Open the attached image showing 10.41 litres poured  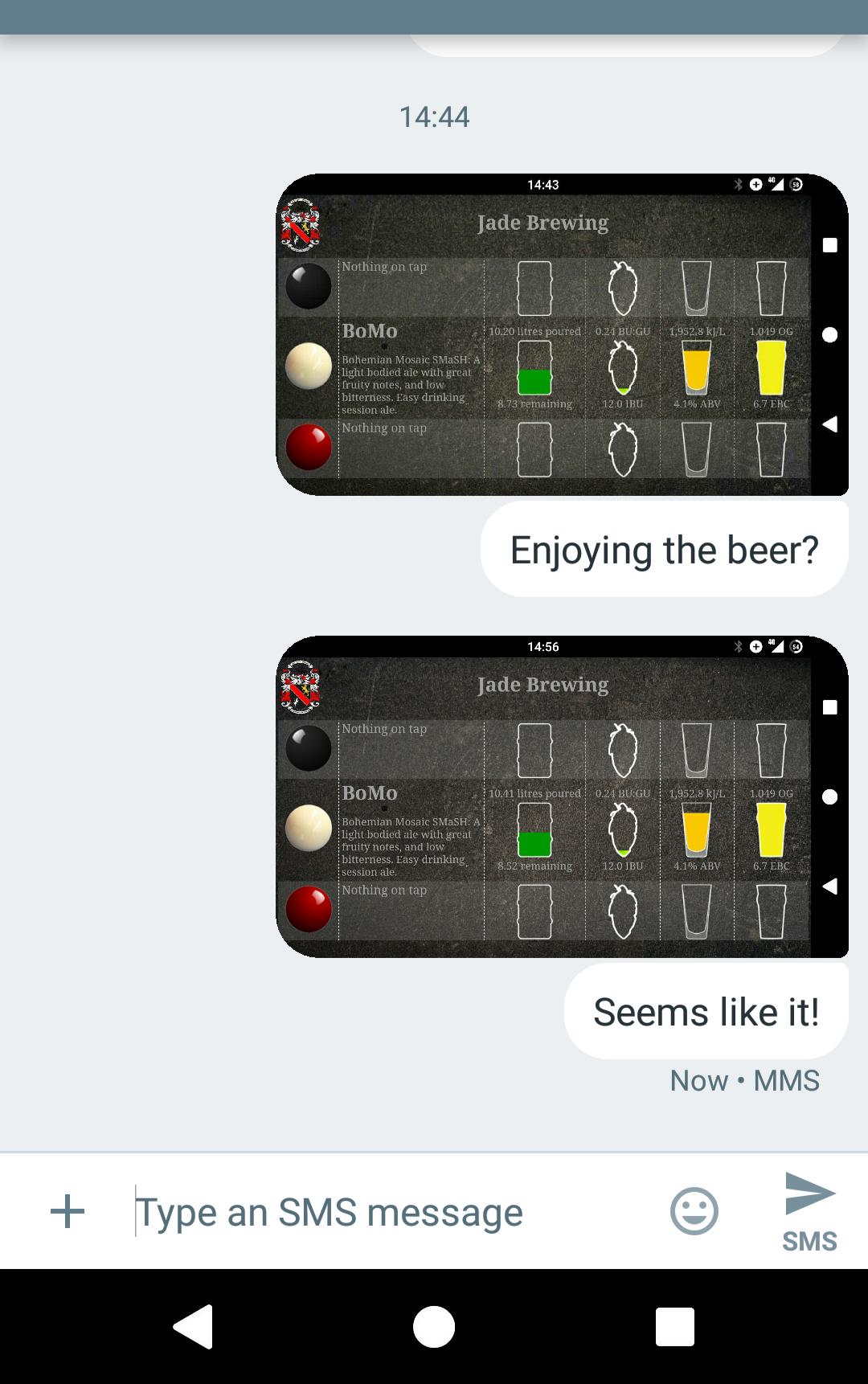[561, 796]
